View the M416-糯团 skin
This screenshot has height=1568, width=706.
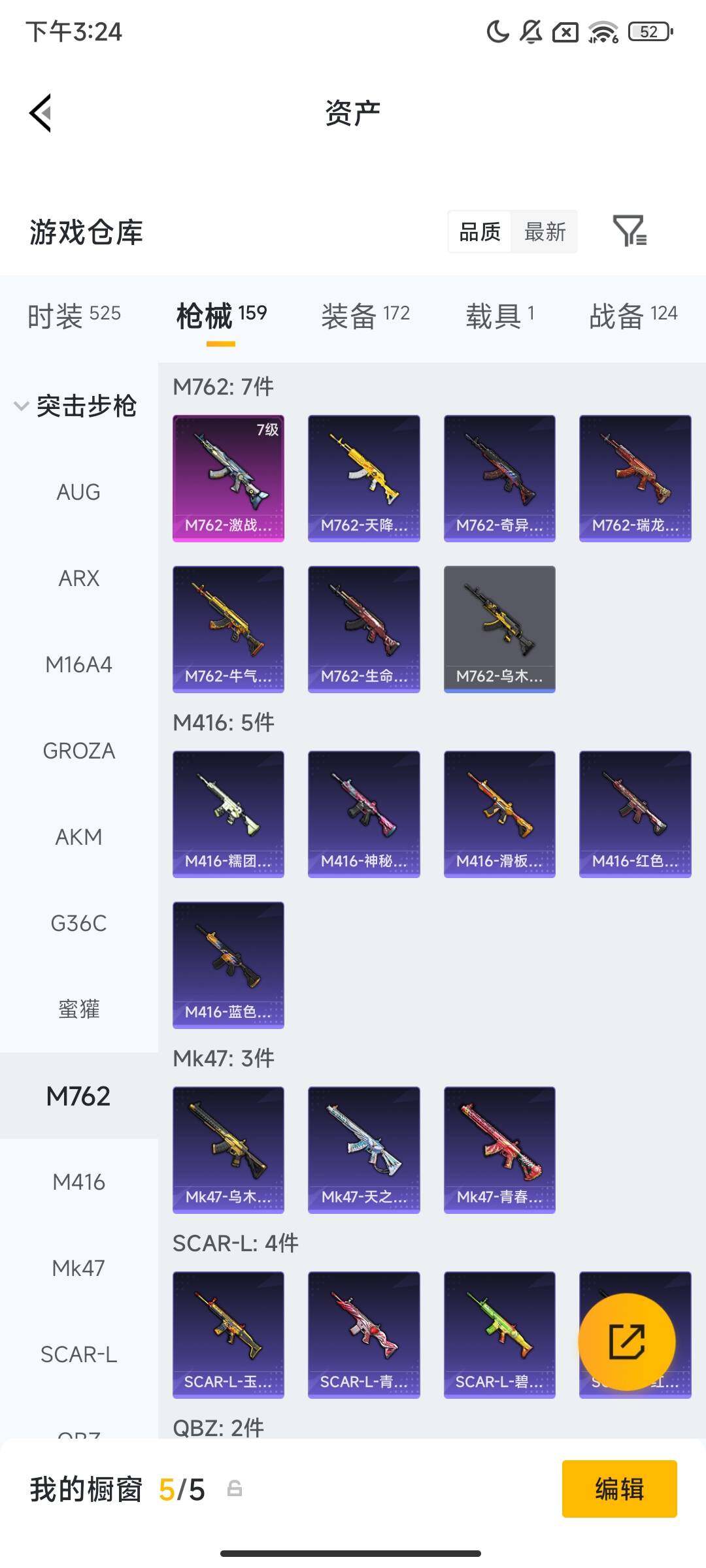pos(228,813)
